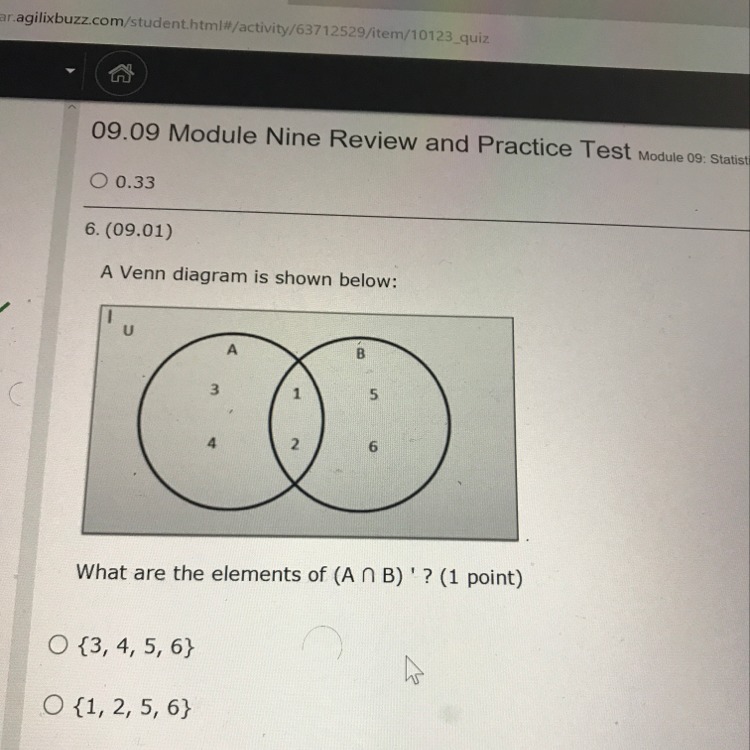Screen dimensions: 750x750
Task: Go to the course home icon
Action: (121, 73)
